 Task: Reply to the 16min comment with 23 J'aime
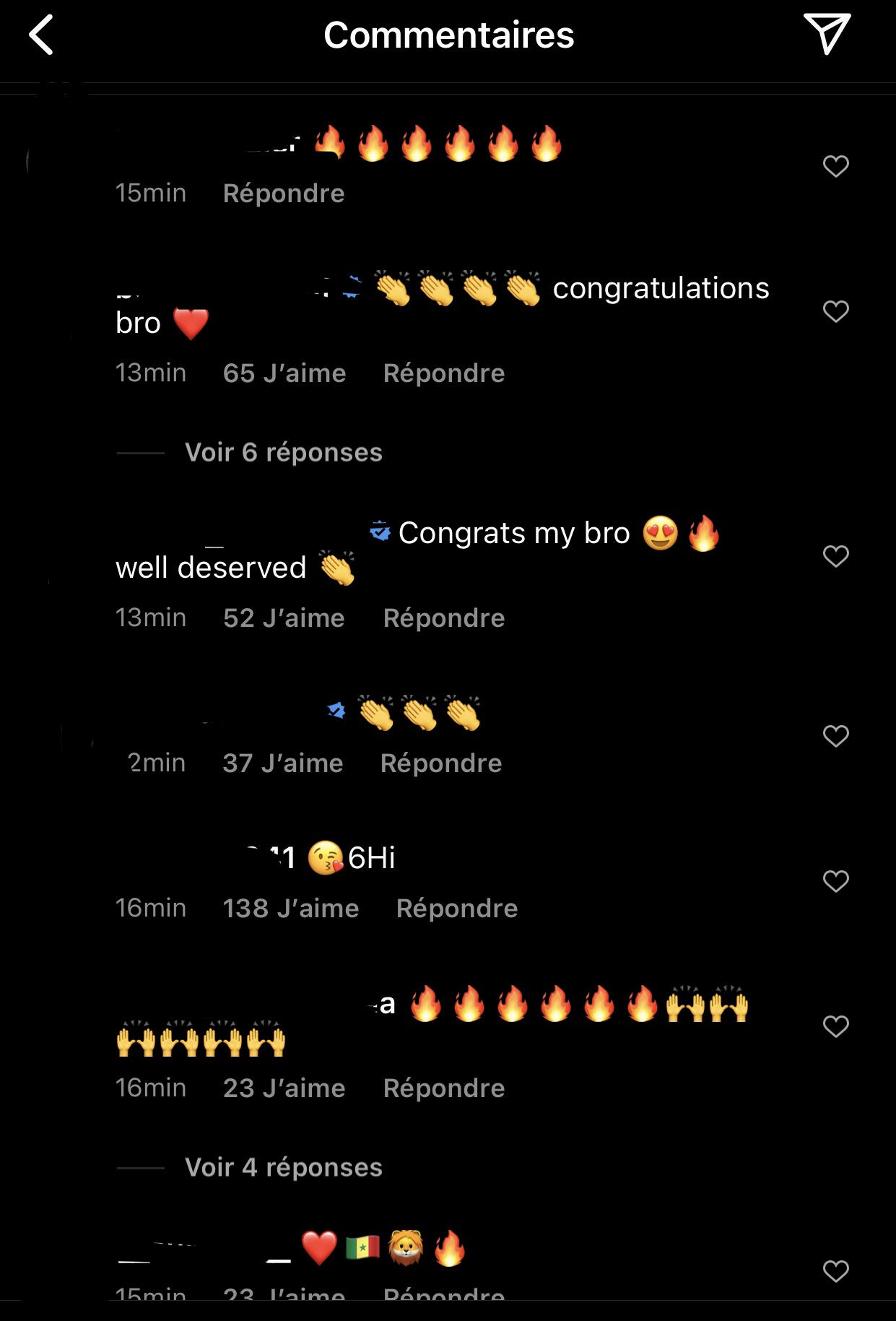[x=443, y=1088]
